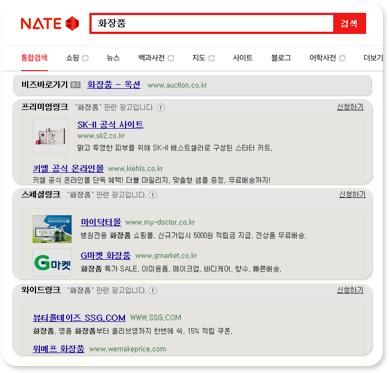Switch to the 블로그 tab

(281, 58)
